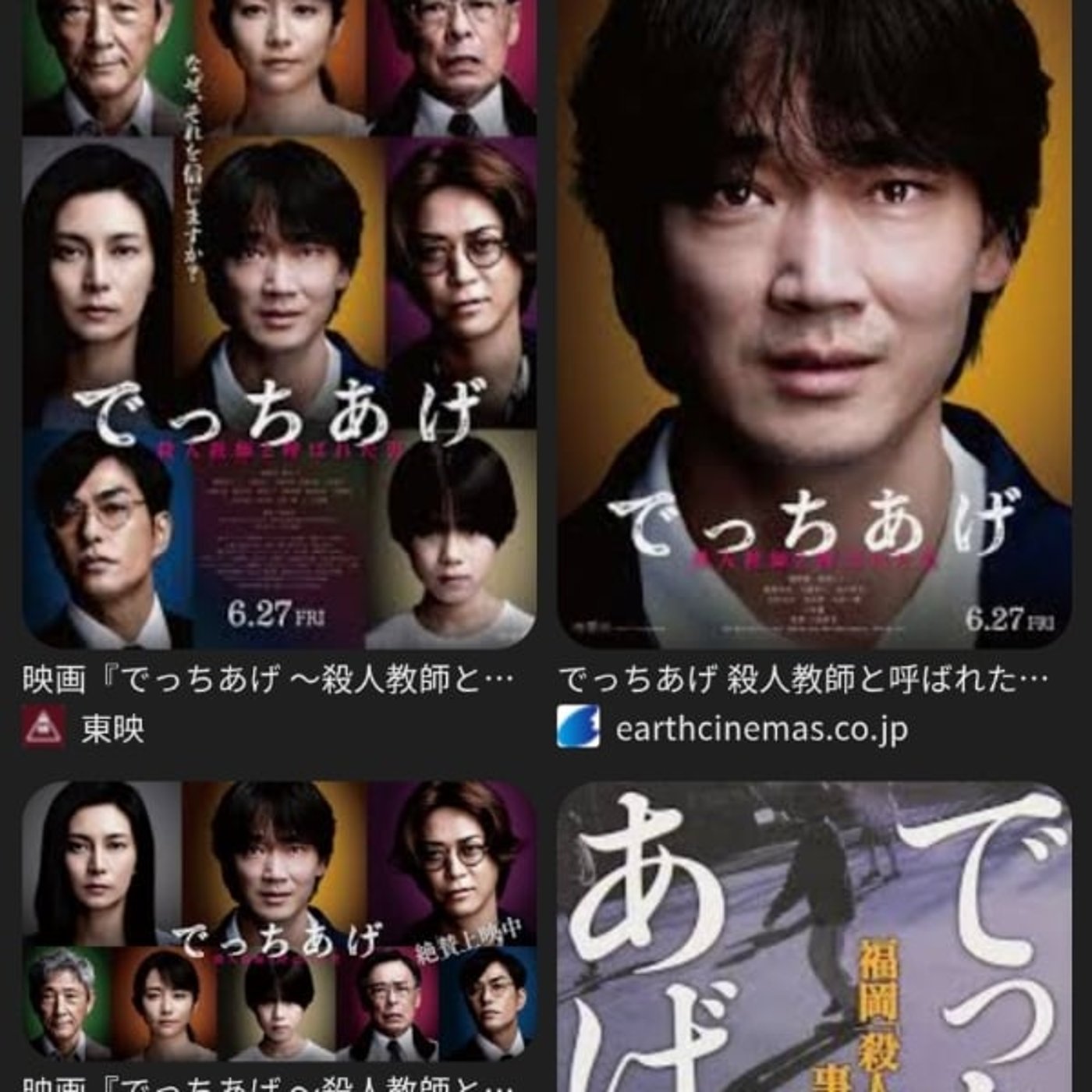Open the 福岡殺人 book cover result
1092x1092 pixels.
pos(814,936)
